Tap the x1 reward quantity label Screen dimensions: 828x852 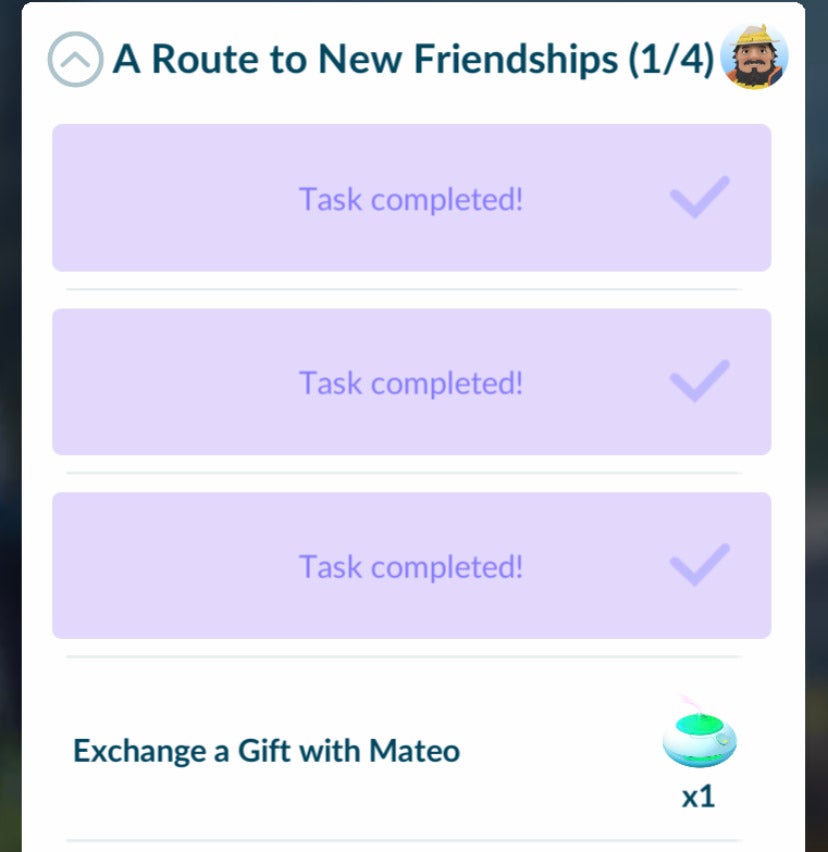point(699,798)
